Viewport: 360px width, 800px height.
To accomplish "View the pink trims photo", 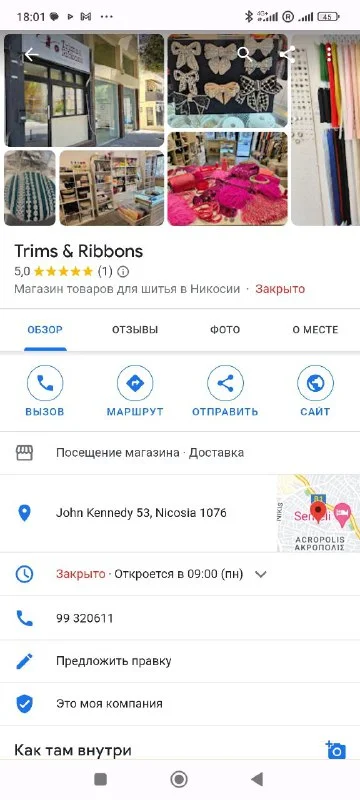I will [x=227, y=179].
